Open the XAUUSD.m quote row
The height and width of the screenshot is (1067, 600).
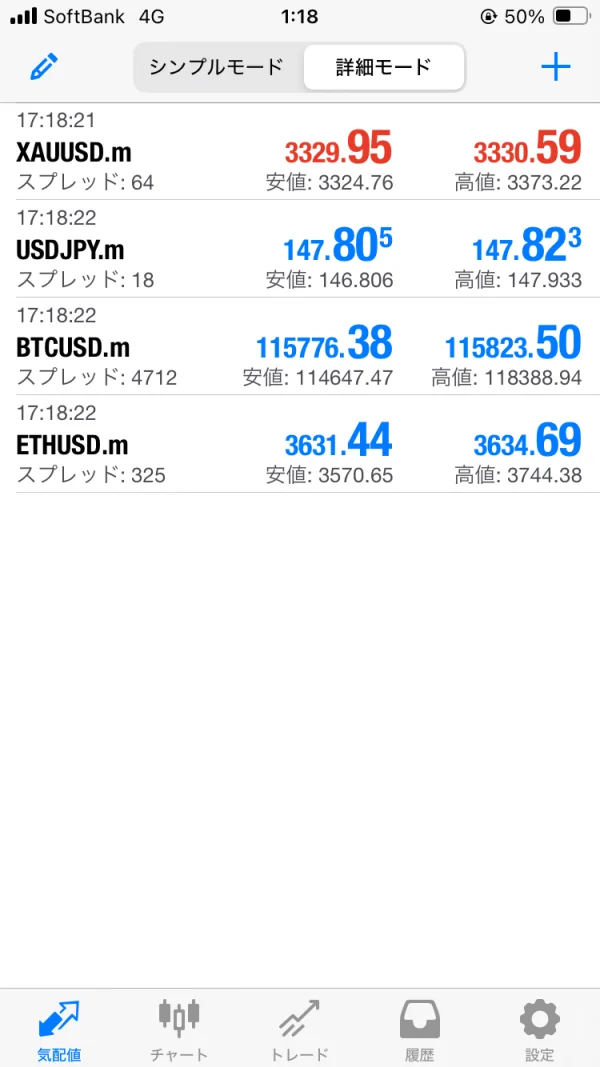[299, 151]
